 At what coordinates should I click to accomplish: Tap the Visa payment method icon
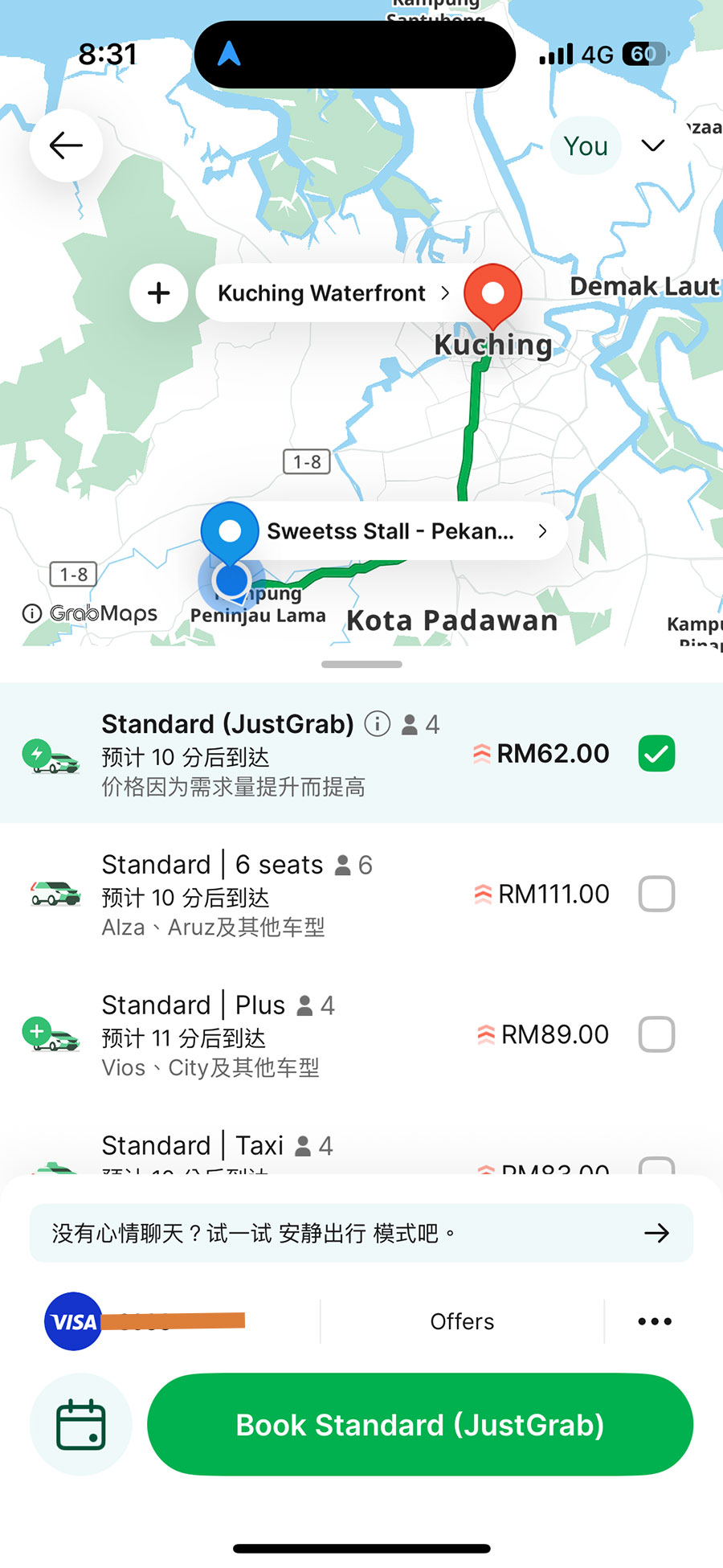click(72, 1321)
